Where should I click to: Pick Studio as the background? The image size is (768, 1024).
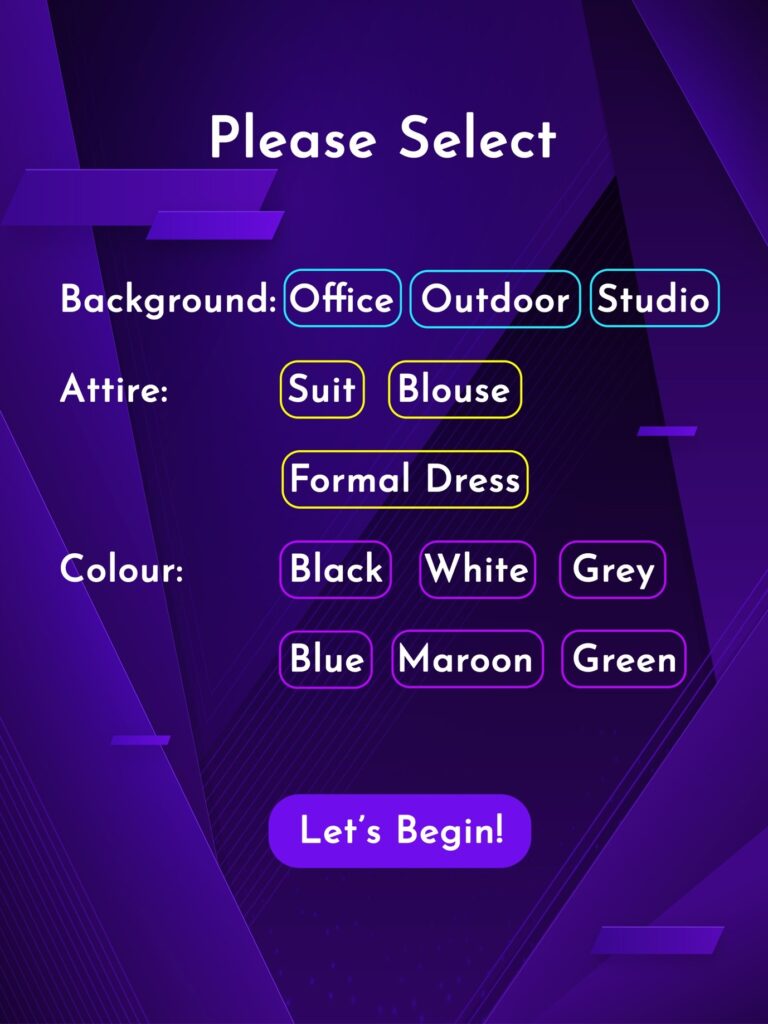(x=654, y=299)
